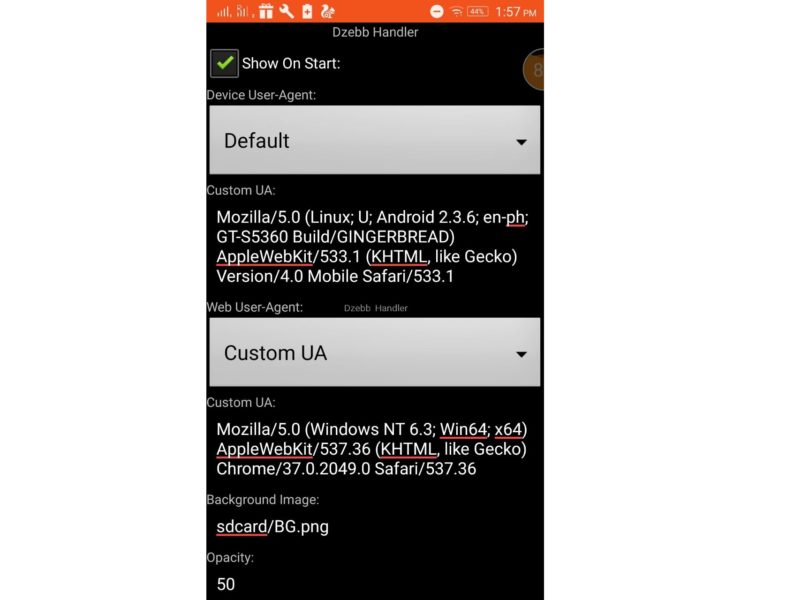This screenshot has height=600, width=786.
Task: Edit the Custom UA field with Windows NT 6.3
Action: pyautogui.click(x=374, y=449)
